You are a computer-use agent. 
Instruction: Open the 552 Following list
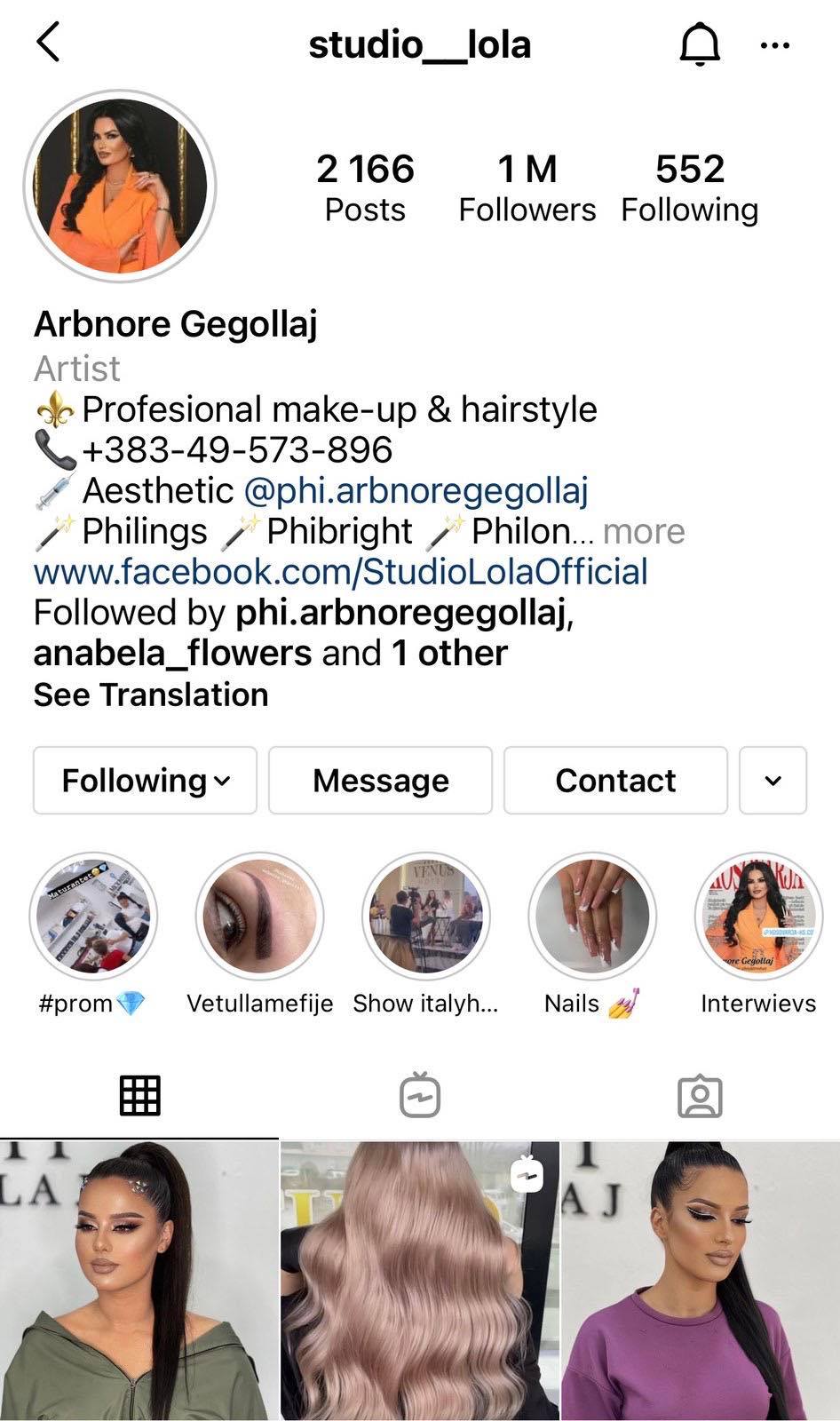pos(689,187)
